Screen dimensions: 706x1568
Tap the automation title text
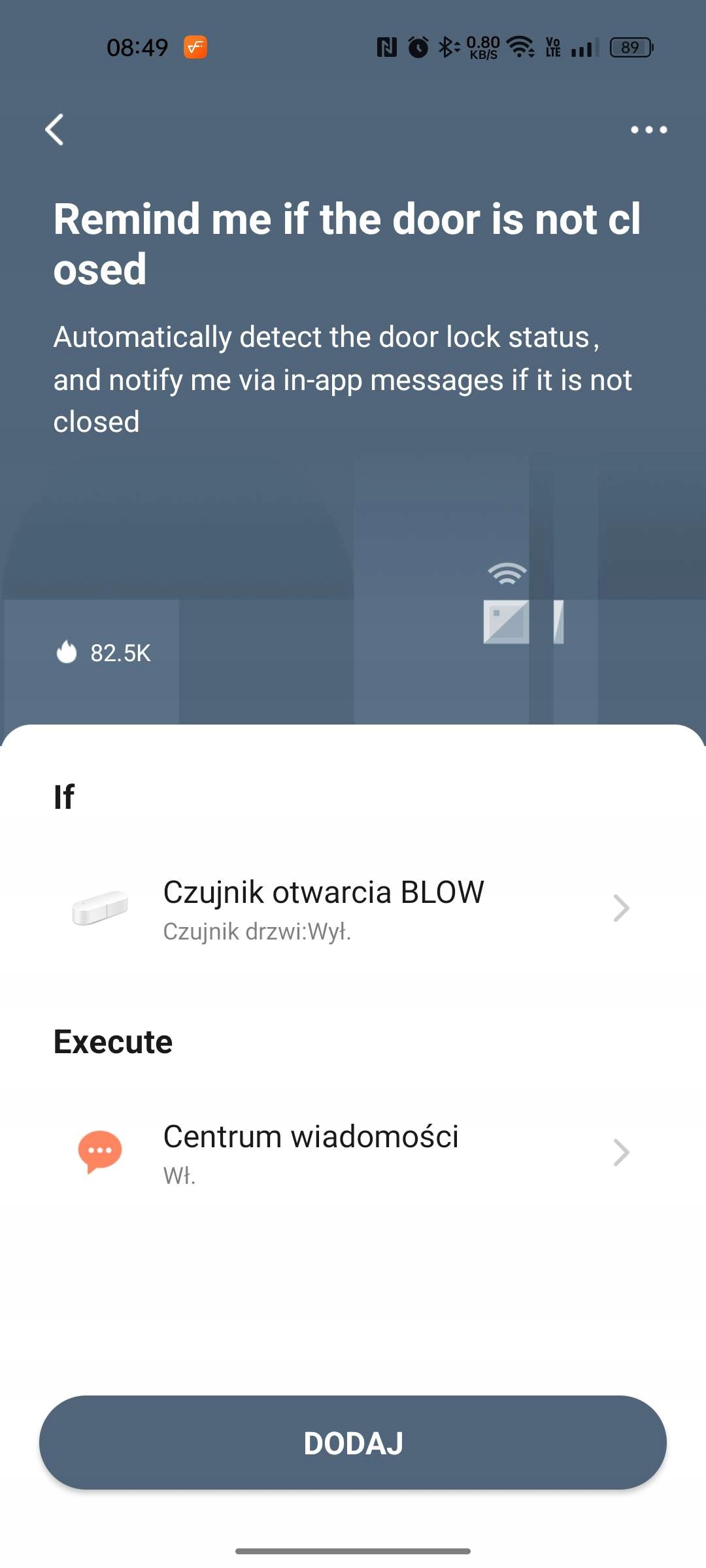pos(347,244)
